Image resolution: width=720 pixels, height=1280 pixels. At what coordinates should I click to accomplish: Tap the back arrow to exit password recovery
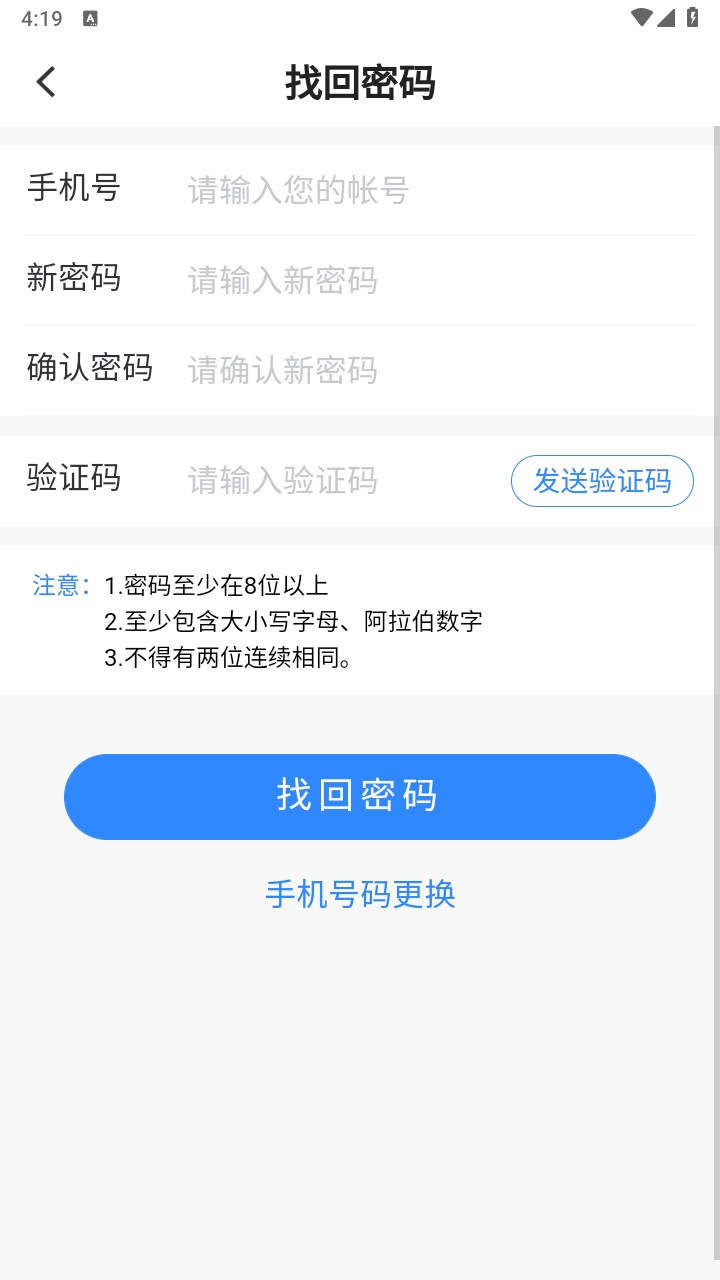pyautogui.click(x=45, y=82)
